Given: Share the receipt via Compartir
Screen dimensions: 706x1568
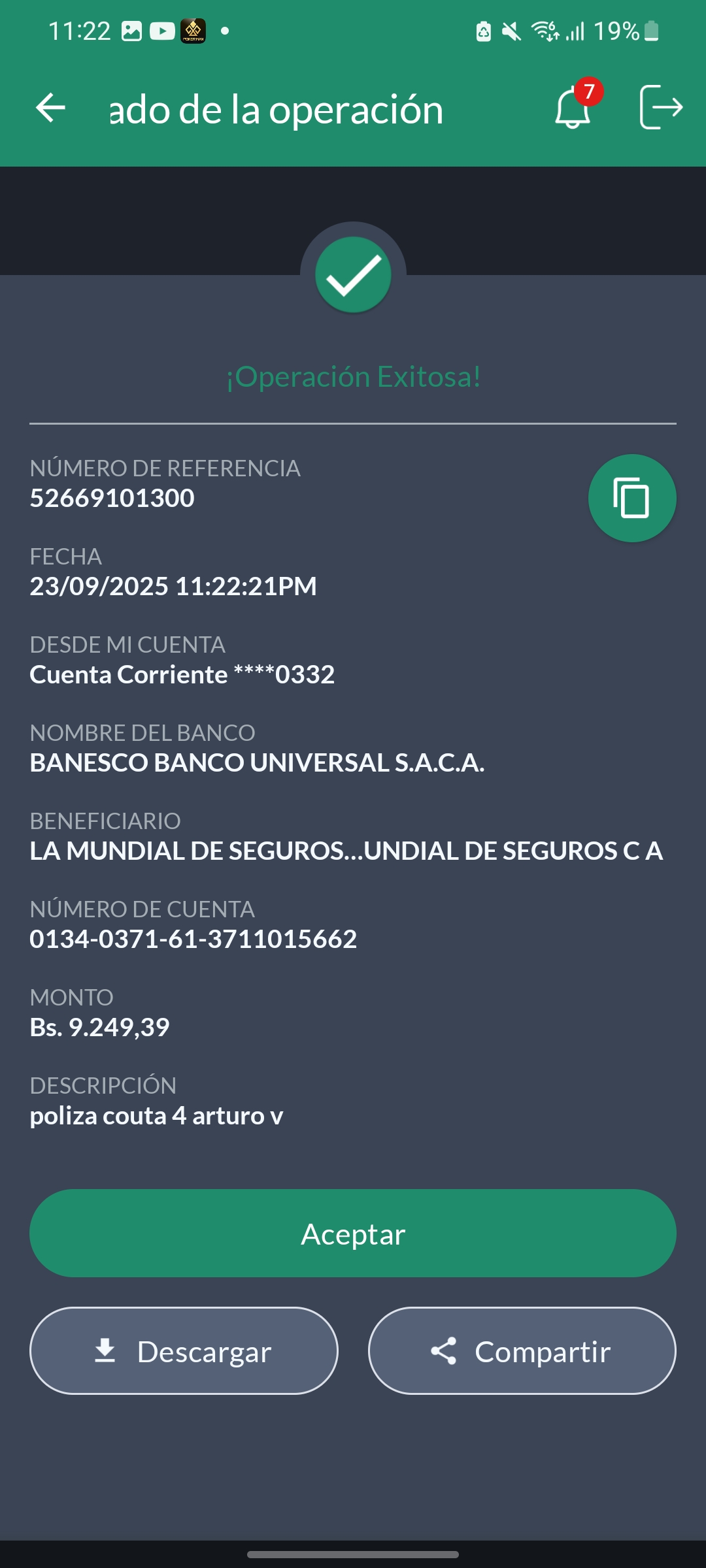Looking at the screenshot, I should point(522,1351).
